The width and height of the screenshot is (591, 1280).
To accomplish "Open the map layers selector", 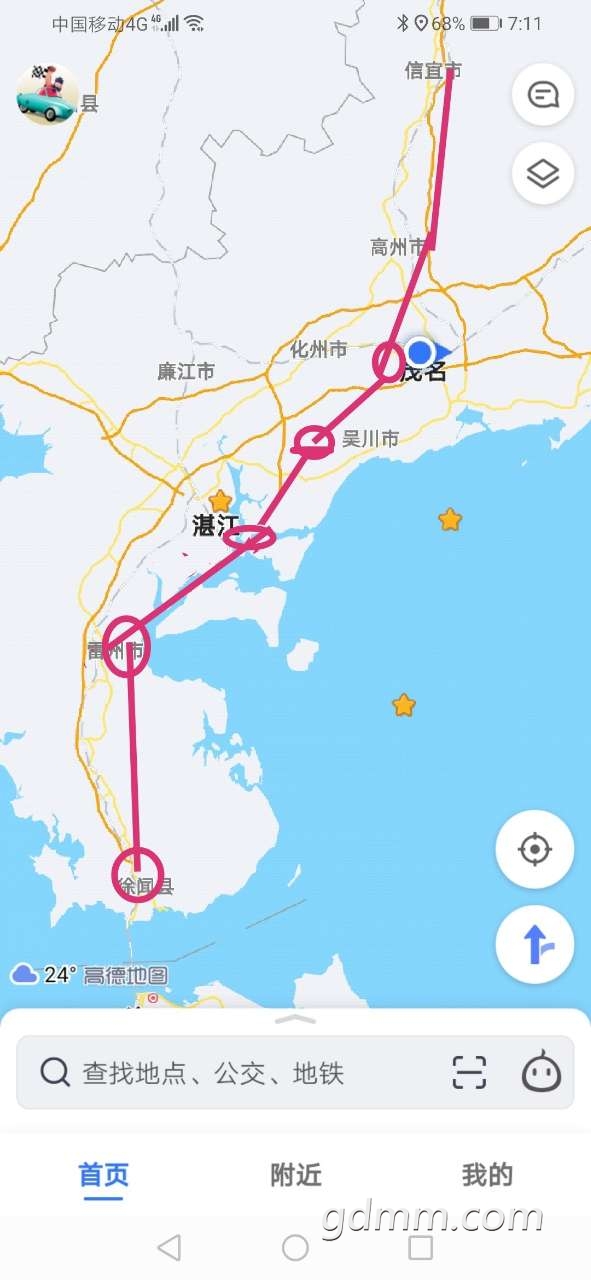I will pos(542,174).
